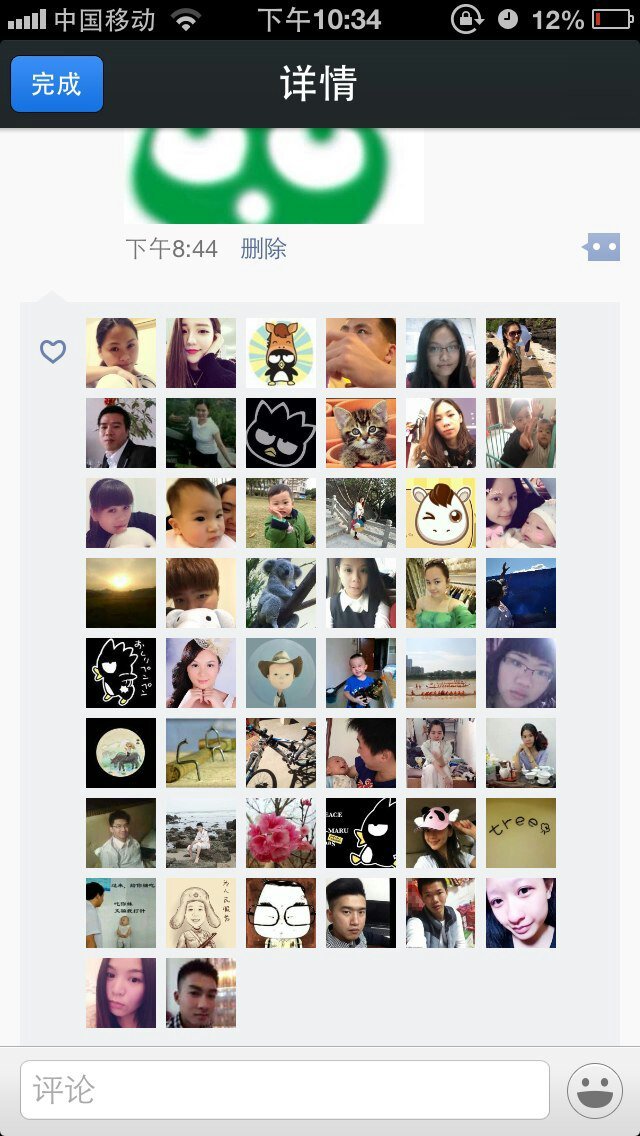Open the sunset avatar's profile

pyautogui.click(x=121, y=593)
